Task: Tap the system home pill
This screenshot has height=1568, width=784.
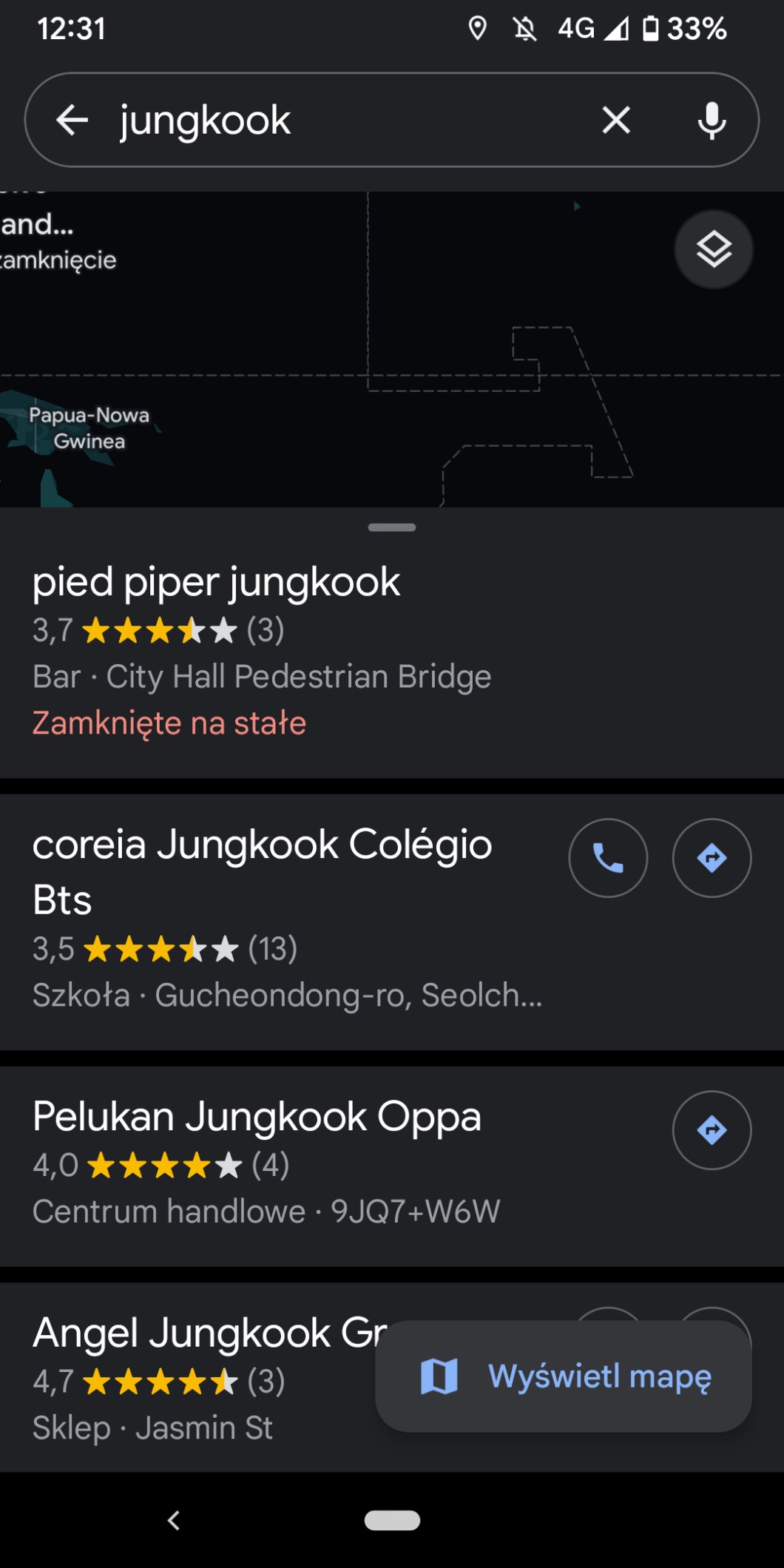Action: [x=392, y=1521]
